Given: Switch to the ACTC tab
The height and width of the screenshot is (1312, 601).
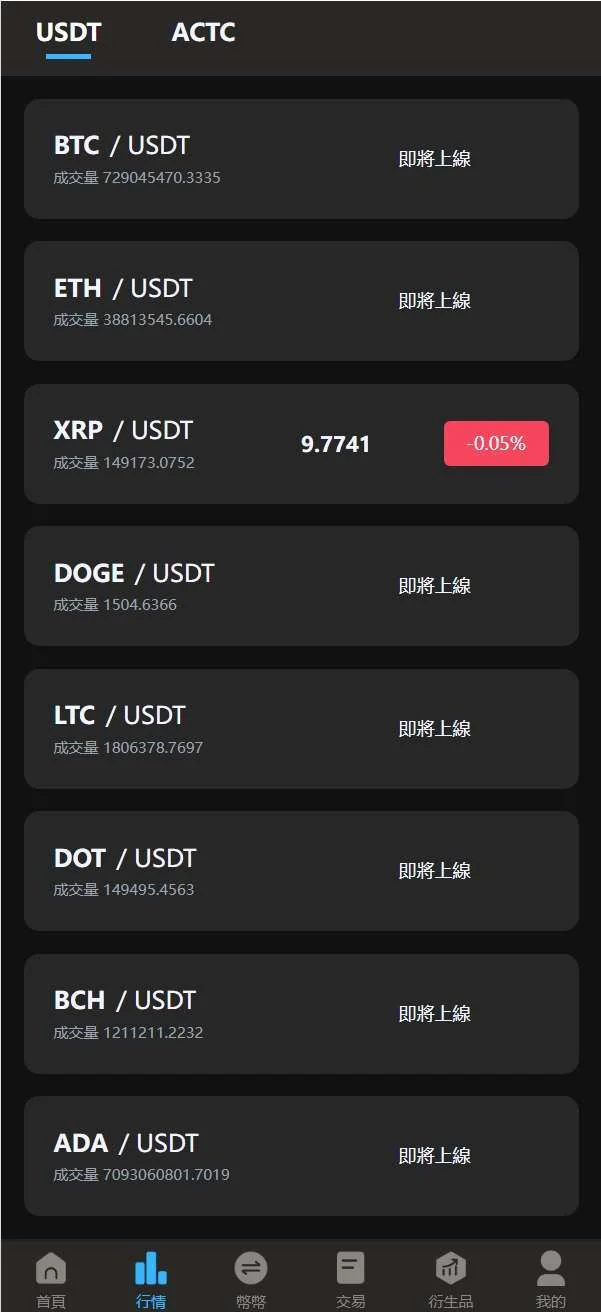Looking at the screenshot, I should (203, 33).
